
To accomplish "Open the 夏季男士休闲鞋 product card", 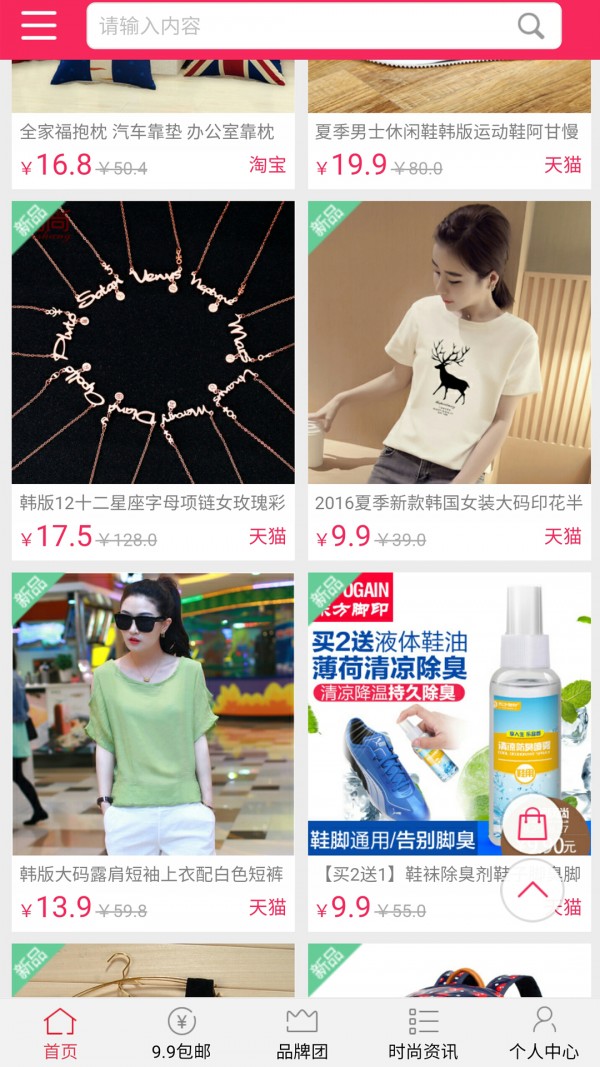I will point(448,131).
